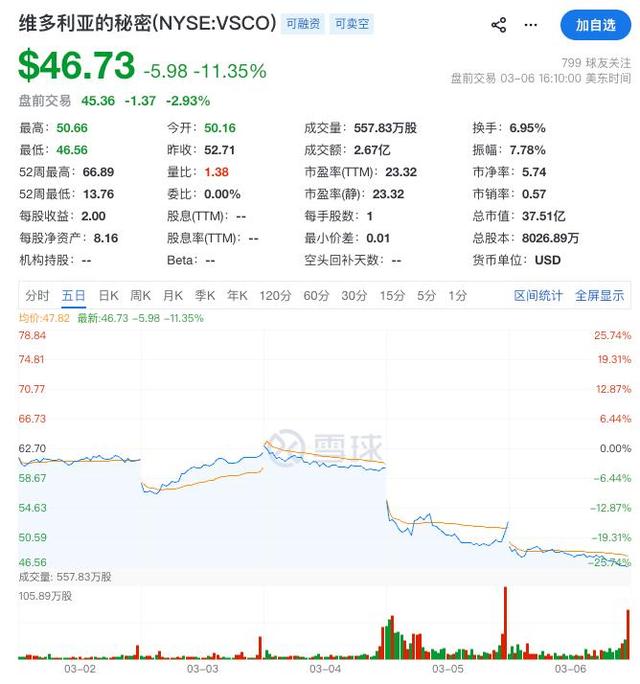
Task: Share this VSCO stock page
Action: [x=499, y=25]
